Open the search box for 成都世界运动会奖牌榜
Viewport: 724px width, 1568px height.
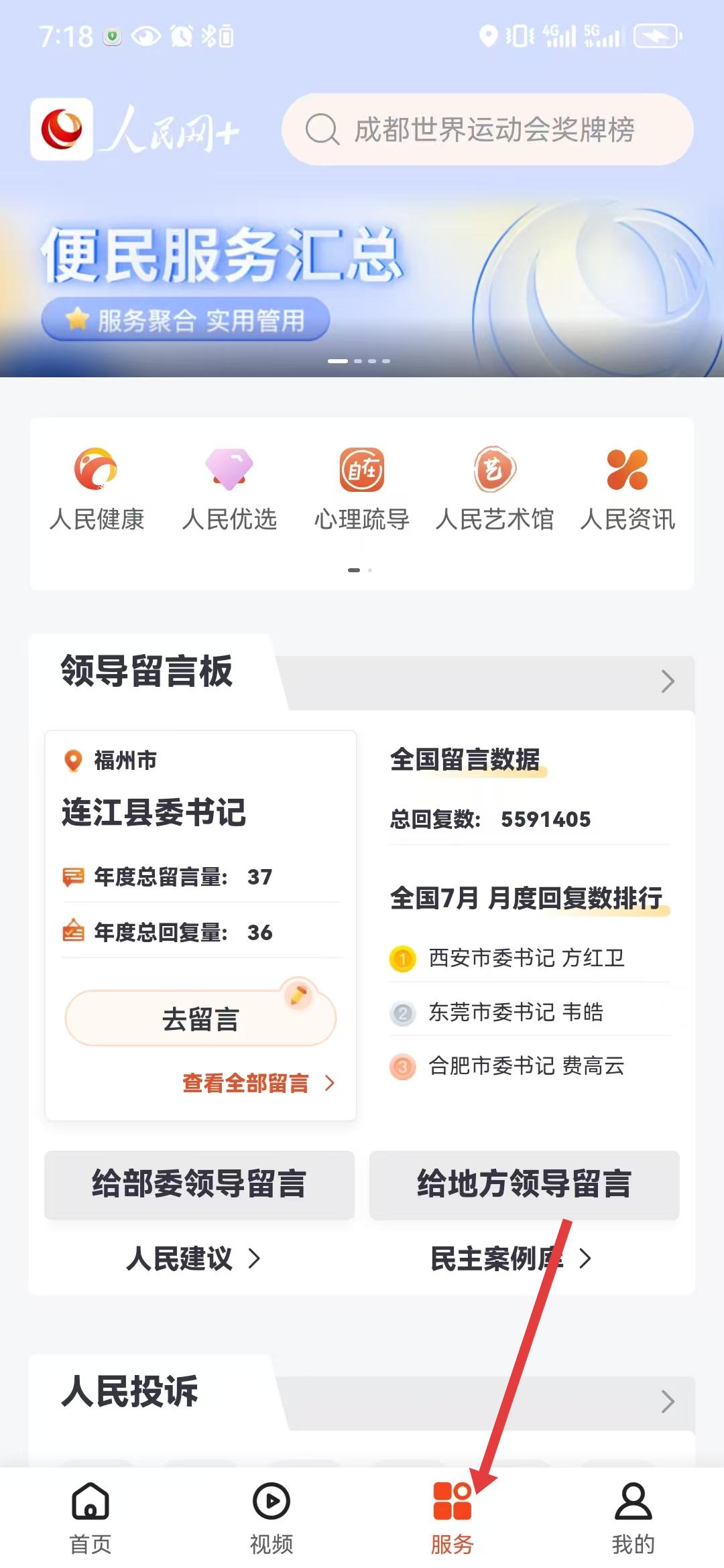point(487,129)
